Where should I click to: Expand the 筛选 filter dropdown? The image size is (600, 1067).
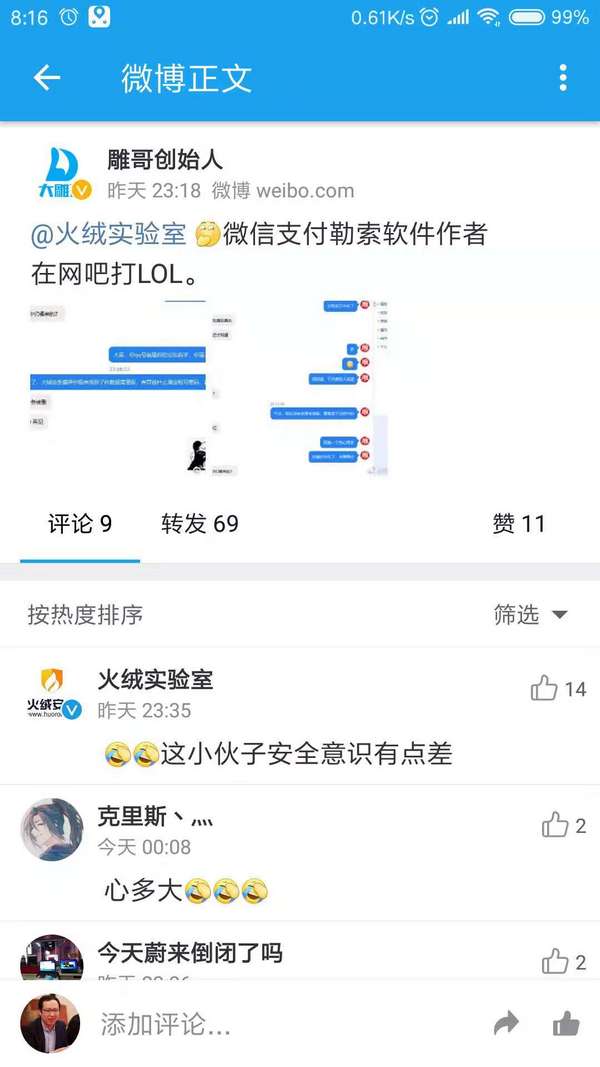pyautogui.click(x=531, y=614)
